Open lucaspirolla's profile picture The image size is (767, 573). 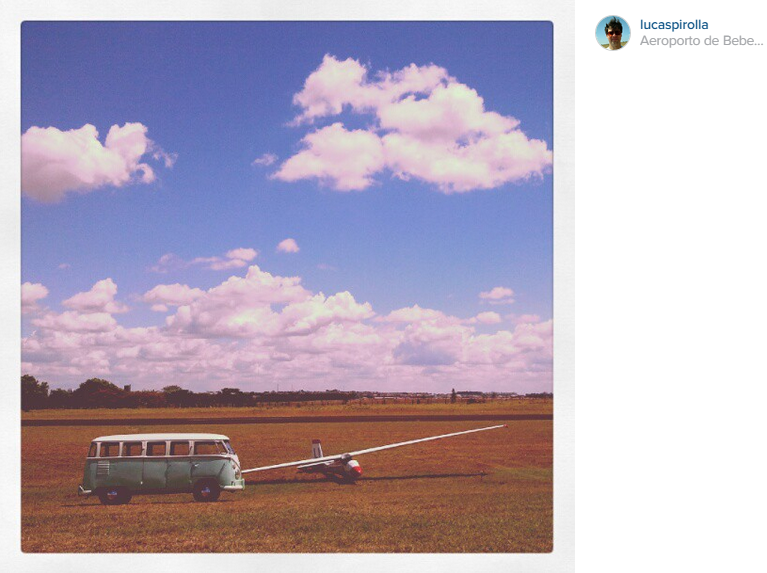[612, 32]
